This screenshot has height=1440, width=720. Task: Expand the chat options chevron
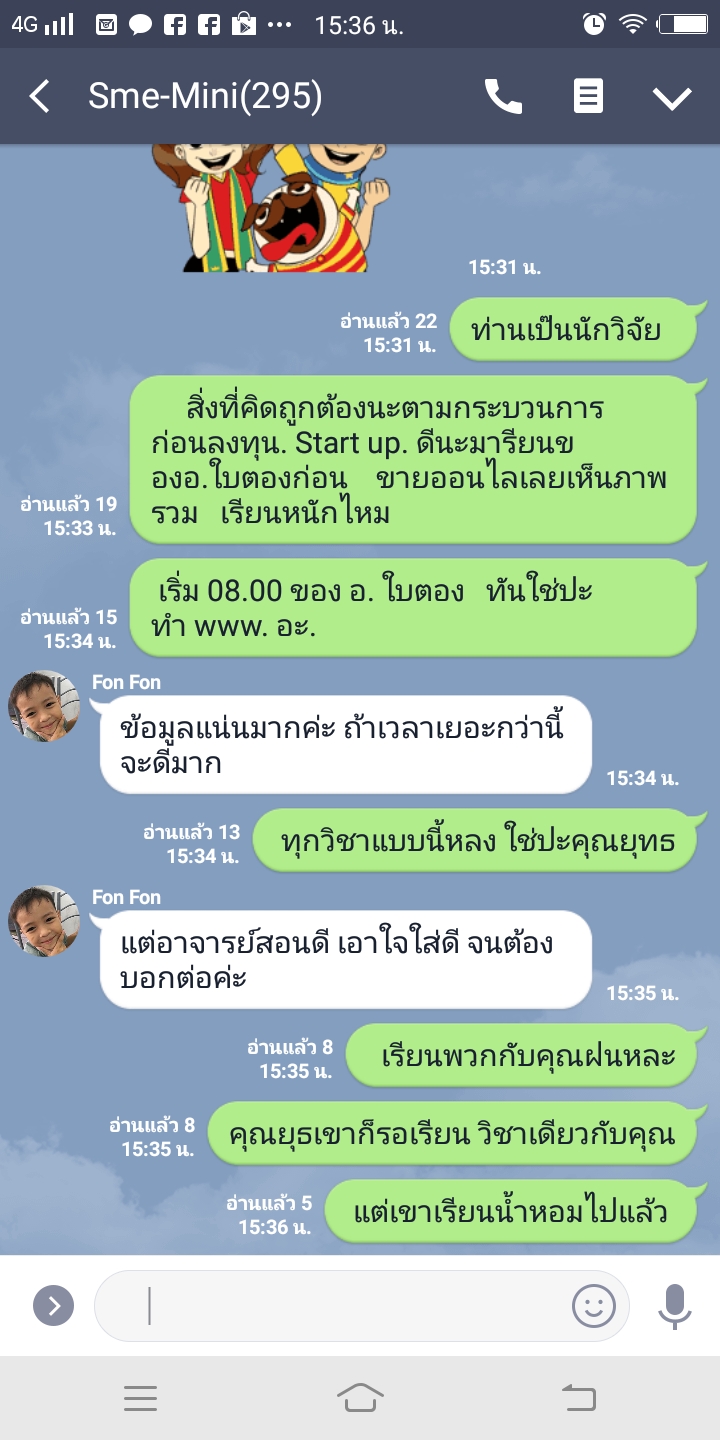click(671, 97)
